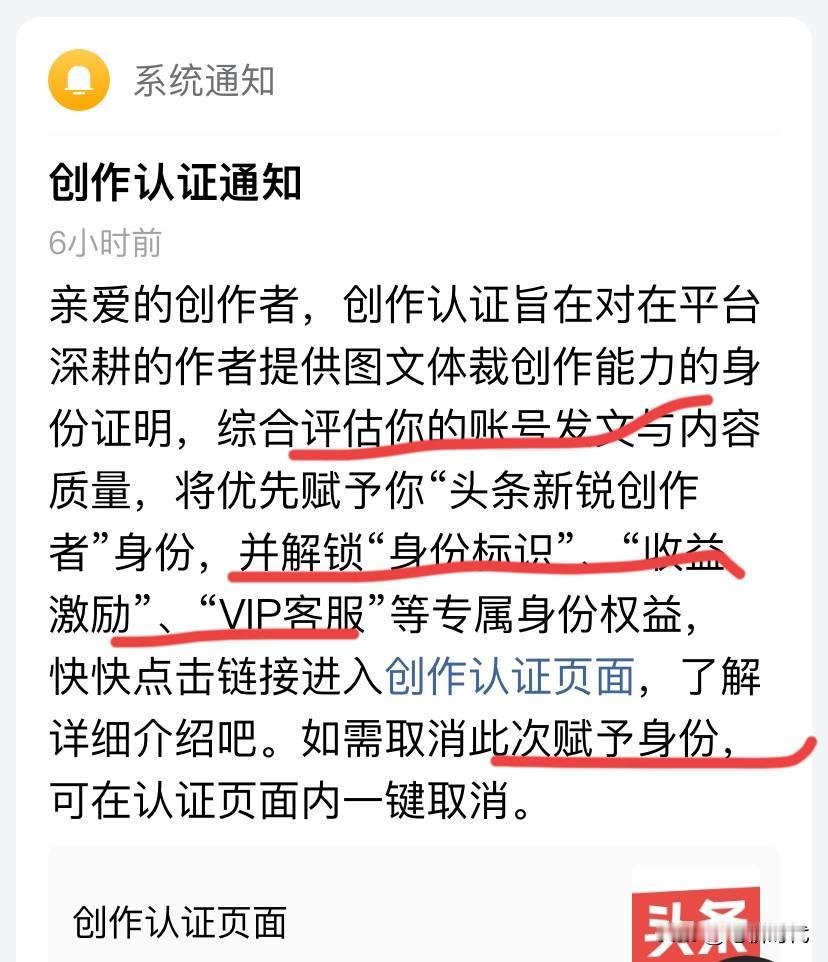Click the 6小时前 timestamp
Screen dimensions: 828x962
104,241
